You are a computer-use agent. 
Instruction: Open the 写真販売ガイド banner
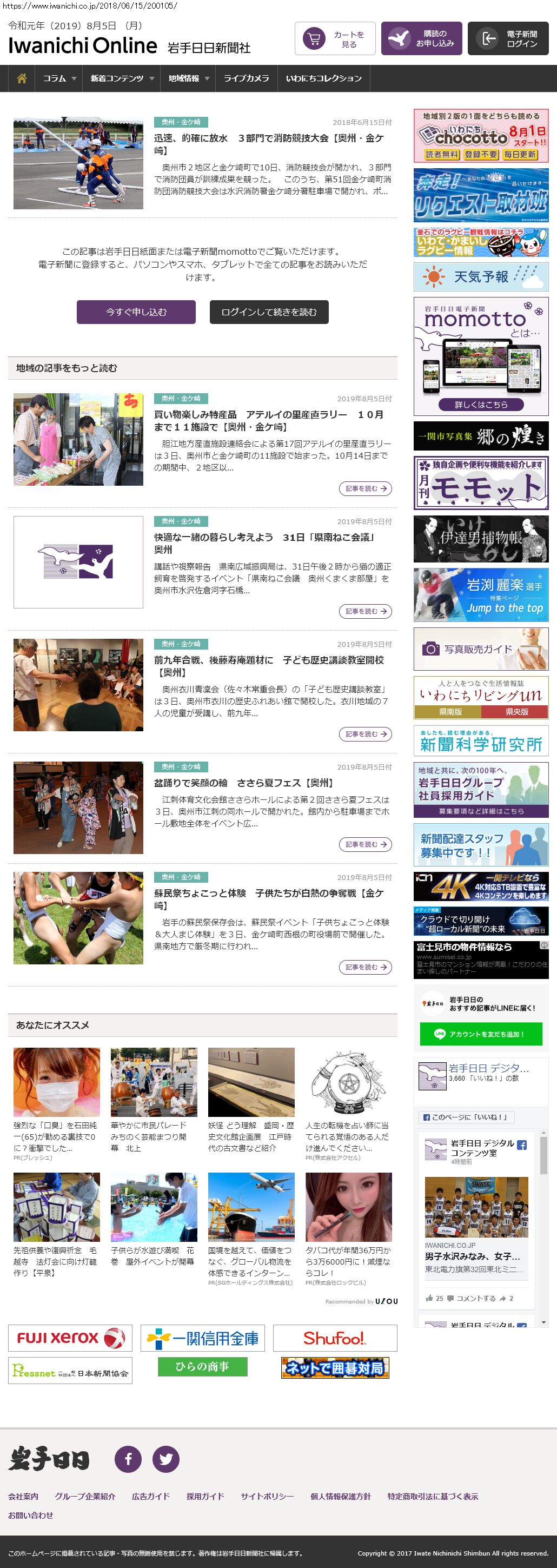[x=480, y=649]
